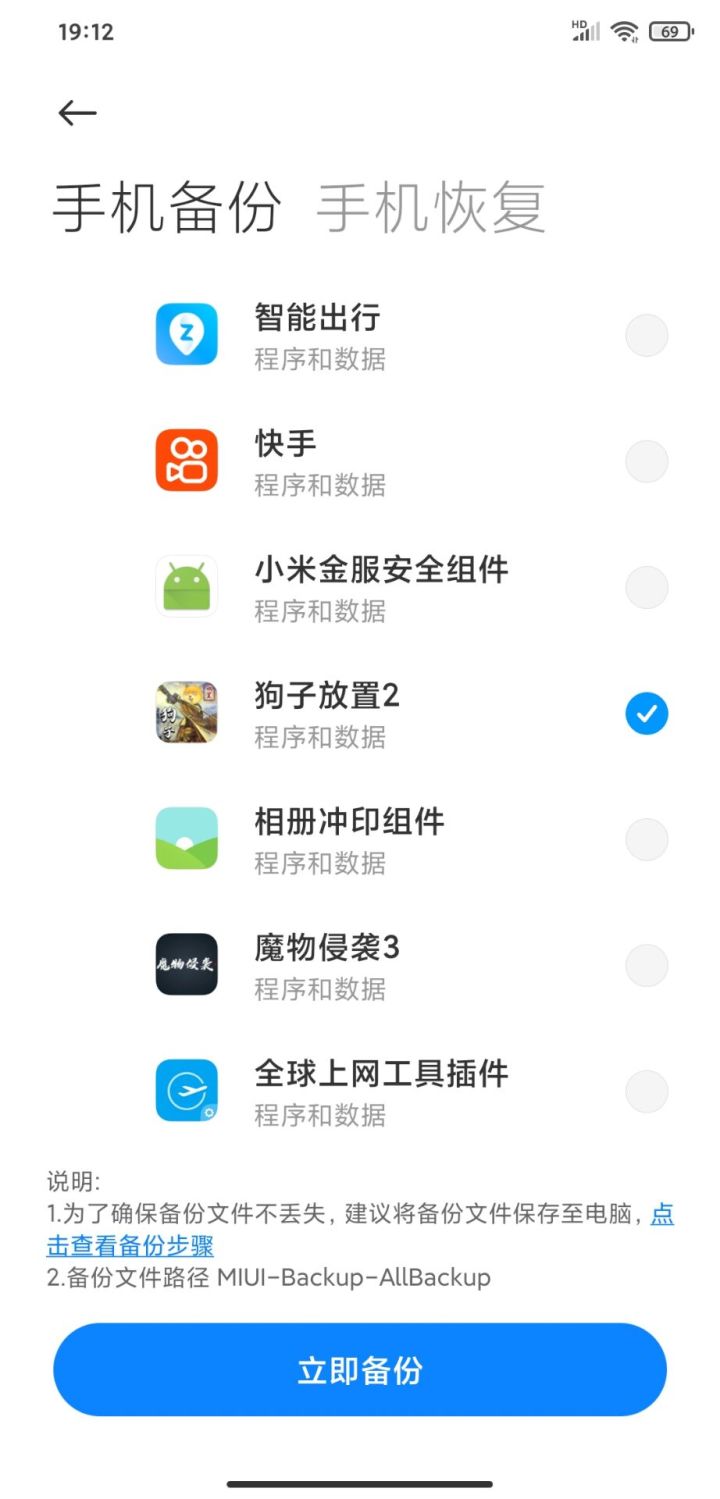Check the 全球上网工具插件 checkbox
The width and height of the screenshot is (720, 1499).
(646, 1092)
